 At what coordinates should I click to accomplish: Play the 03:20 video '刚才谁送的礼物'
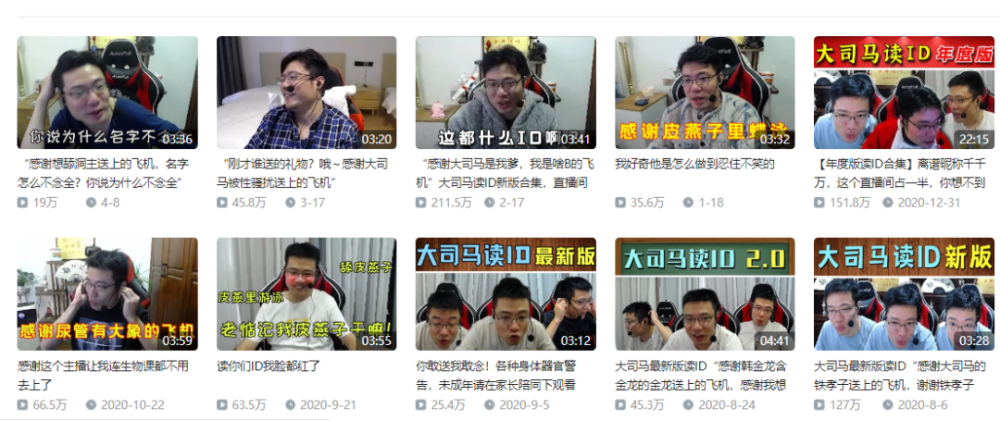coord(306,93)
